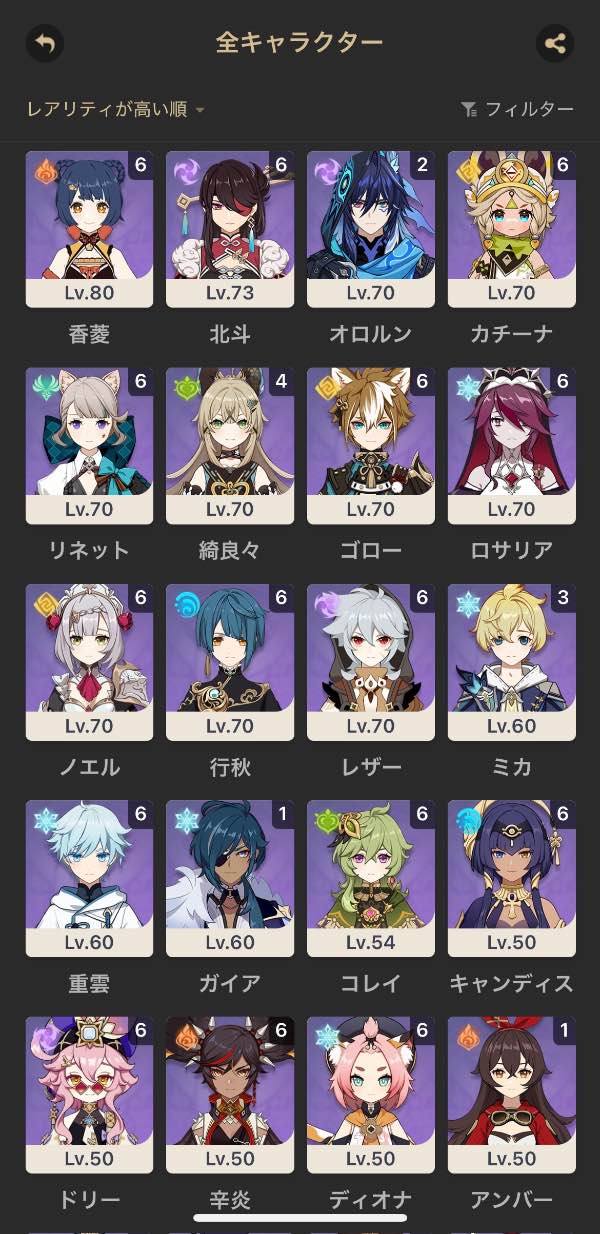Go back using the return arrow
This screenshot has width=600, height=1234.
point(44,43)
